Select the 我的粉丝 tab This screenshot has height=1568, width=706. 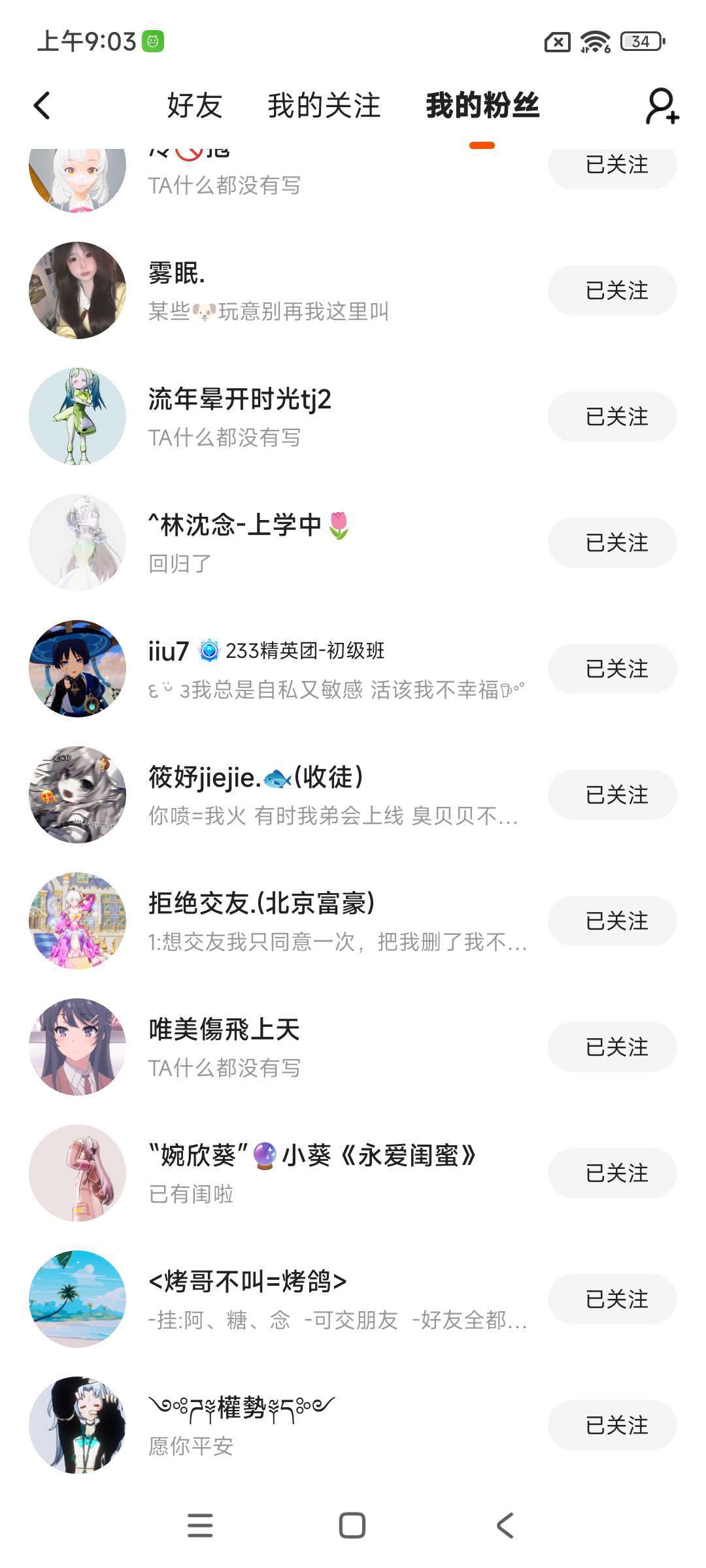[482, 106]
